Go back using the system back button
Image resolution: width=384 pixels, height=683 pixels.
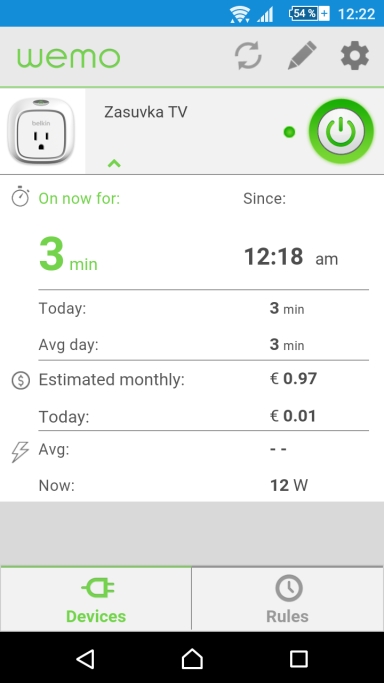click(x=85, y=659)
